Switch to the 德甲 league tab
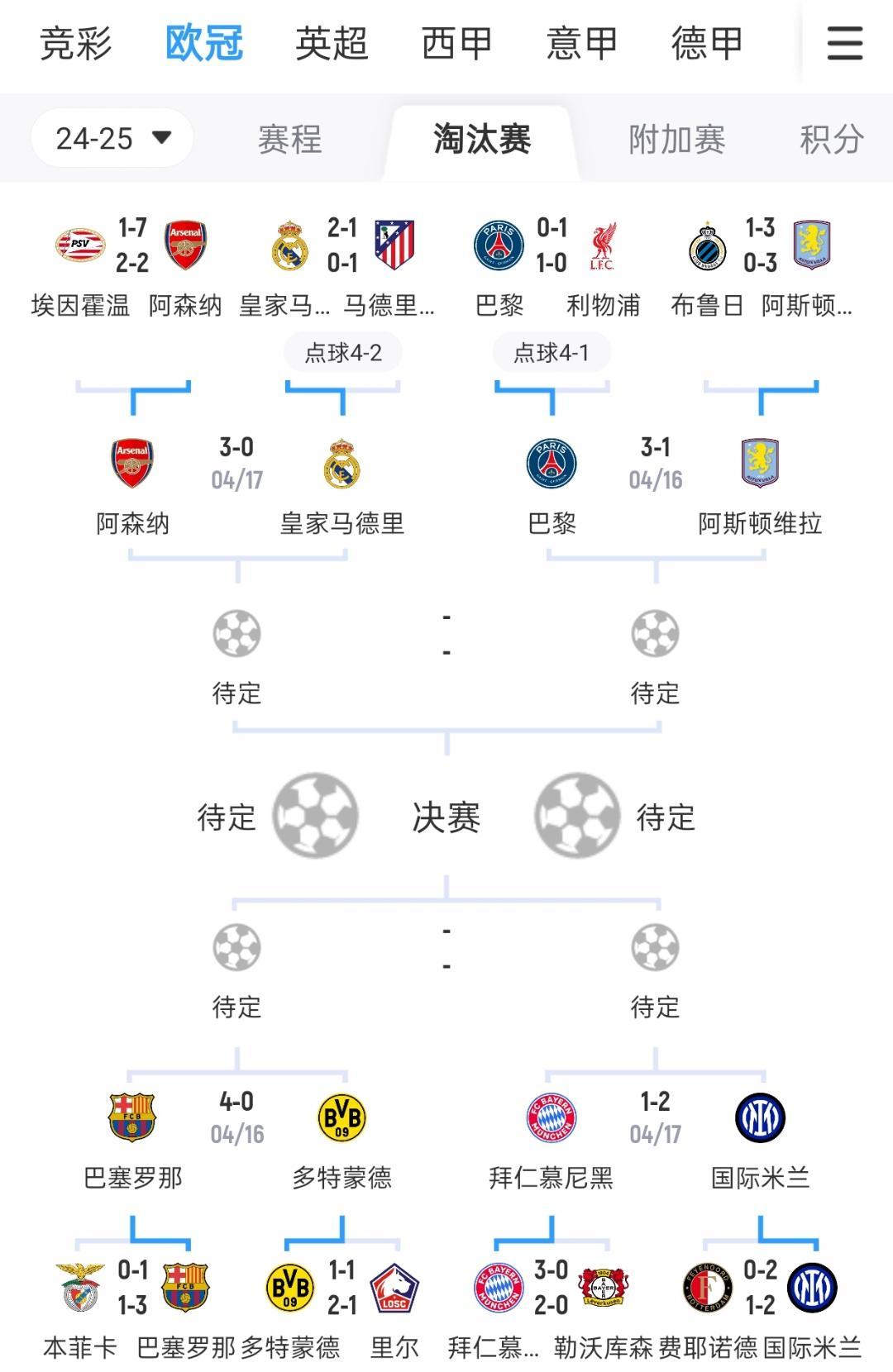This screenshot has height=1372, width=893. (x=706, y=43)
